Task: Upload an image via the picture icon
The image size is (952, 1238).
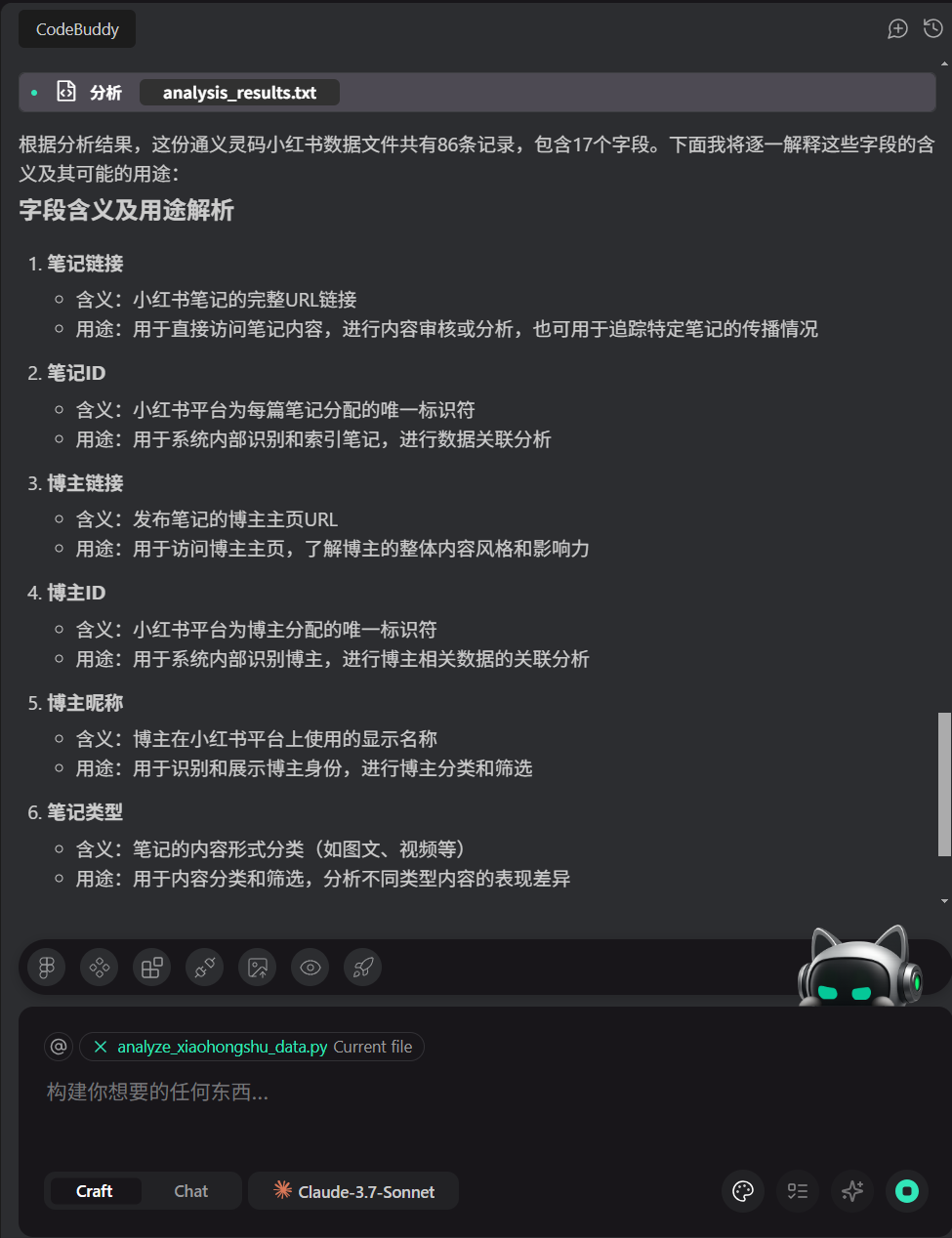Action: 258,968
